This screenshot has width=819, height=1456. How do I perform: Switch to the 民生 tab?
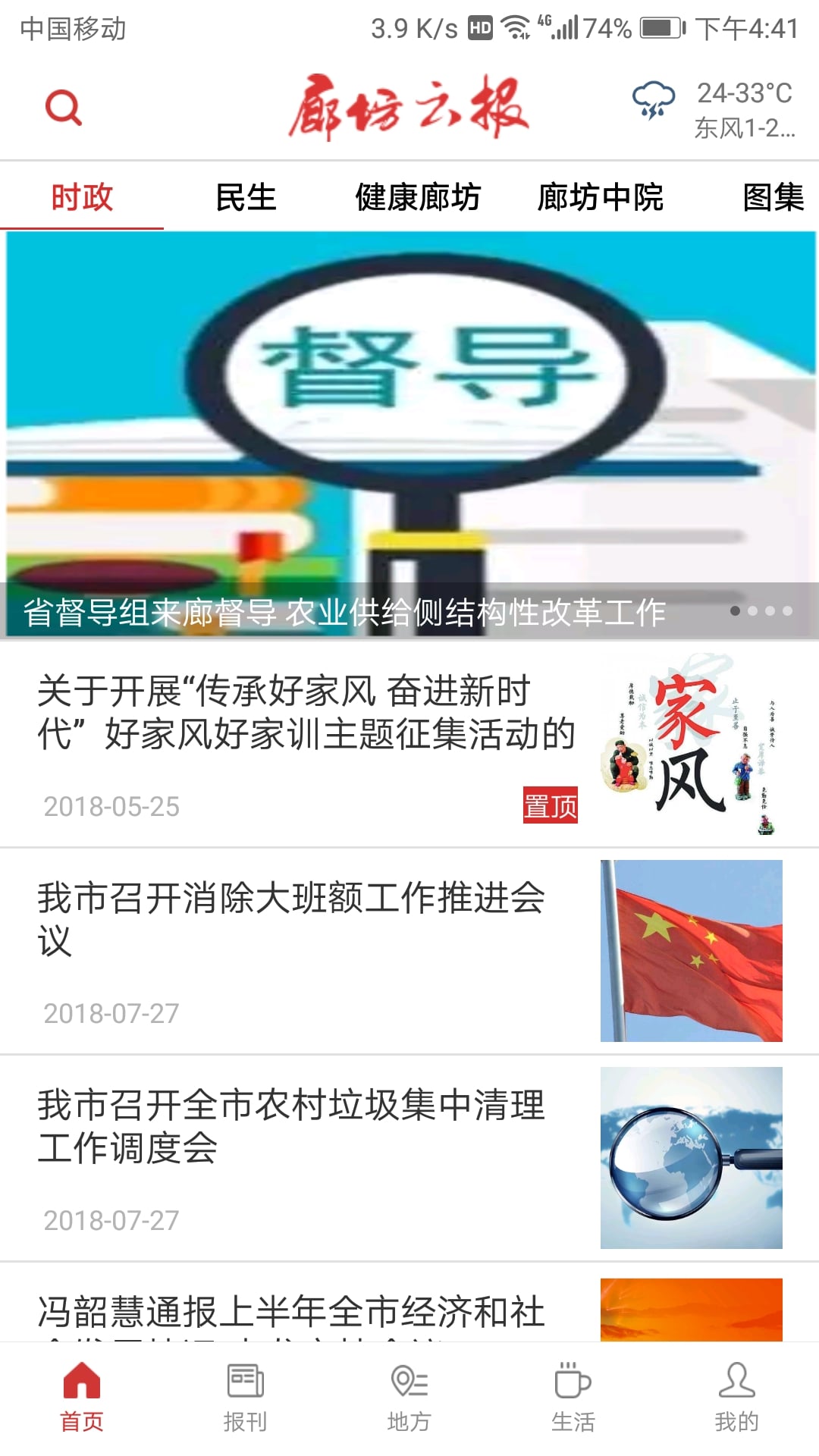(246, 197)
